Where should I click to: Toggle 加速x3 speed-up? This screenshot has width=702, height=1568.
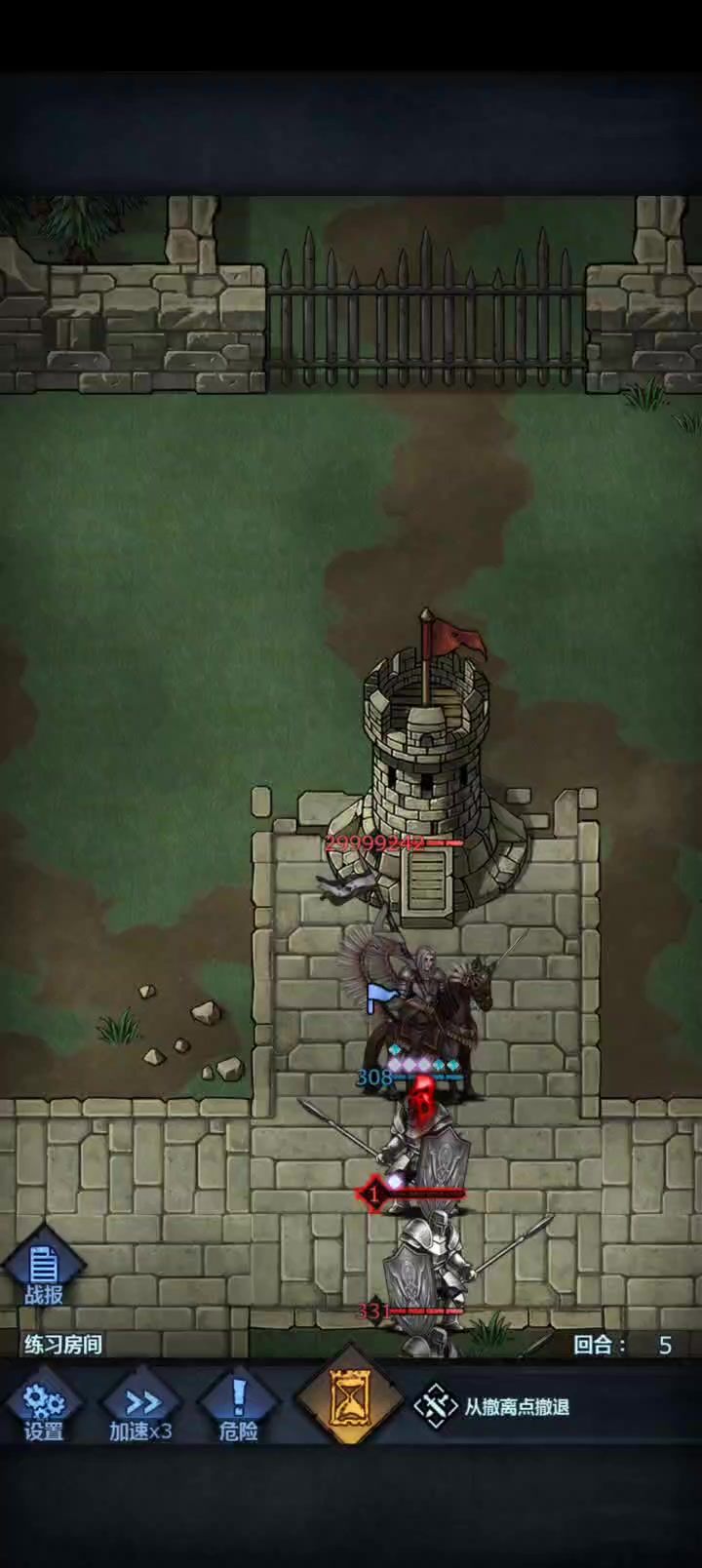[x=140, y=1410]
